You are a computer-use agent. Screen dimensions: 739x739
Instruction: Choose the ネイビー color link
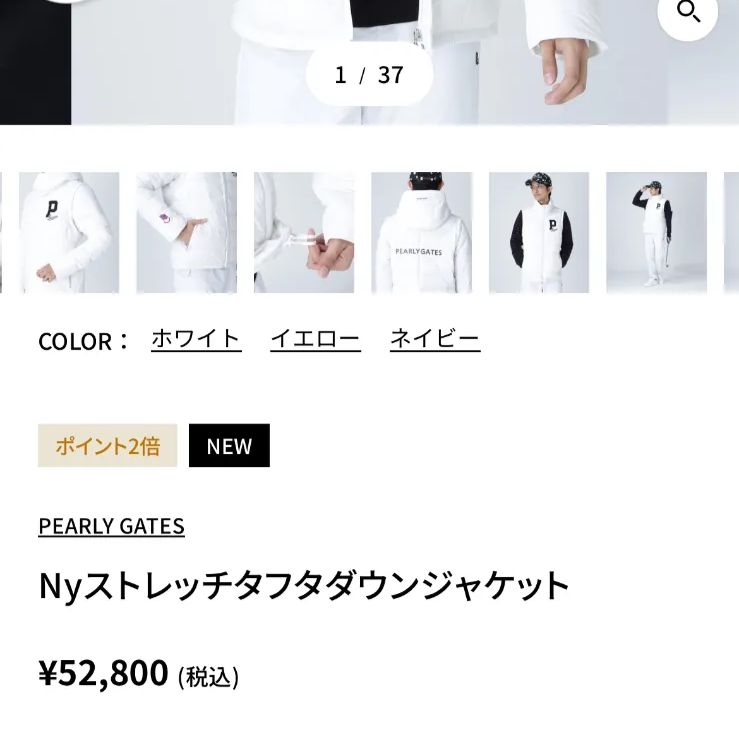435,339
